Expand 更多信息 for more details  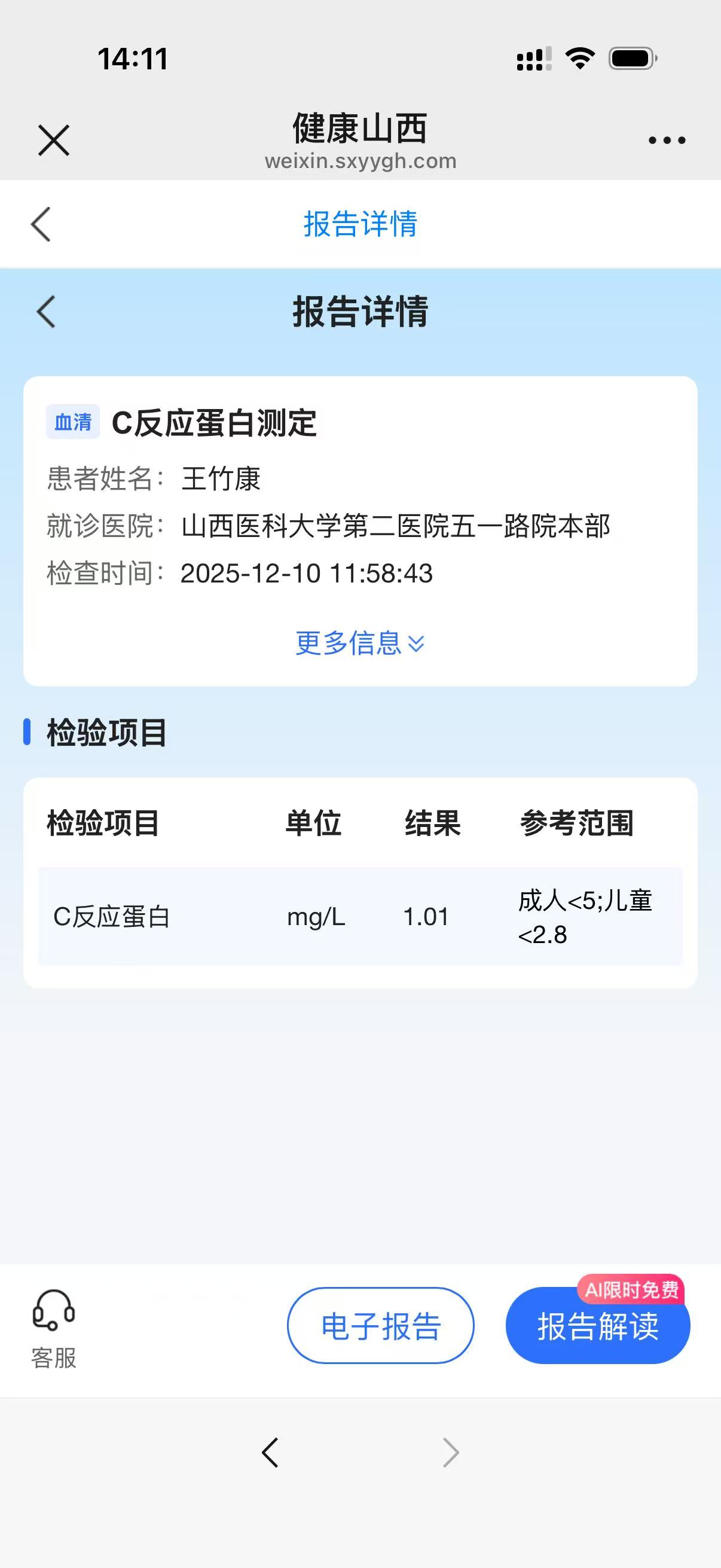(359, 643)
